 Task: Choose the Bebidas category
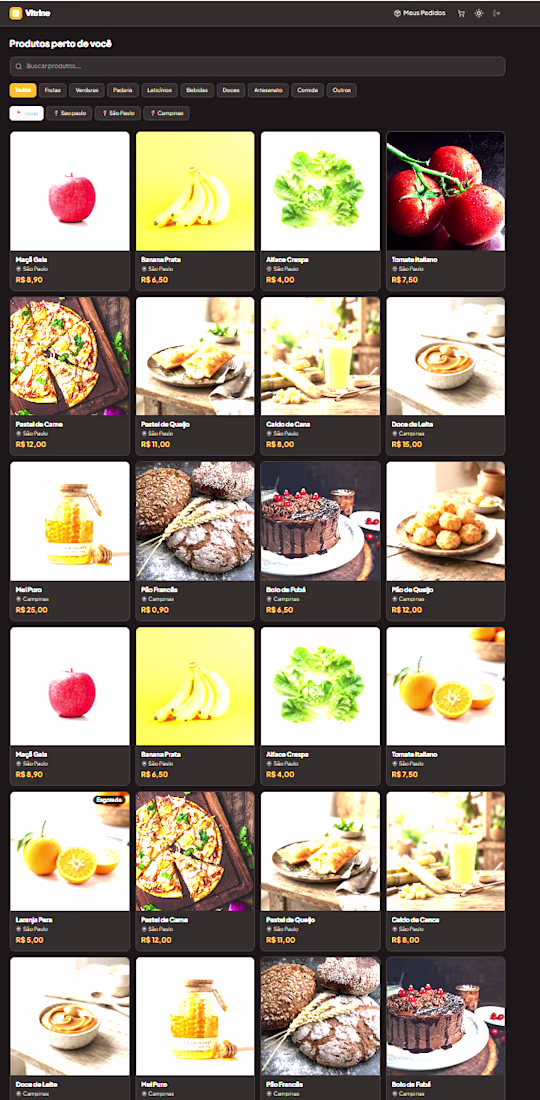[x=197, y=90]
